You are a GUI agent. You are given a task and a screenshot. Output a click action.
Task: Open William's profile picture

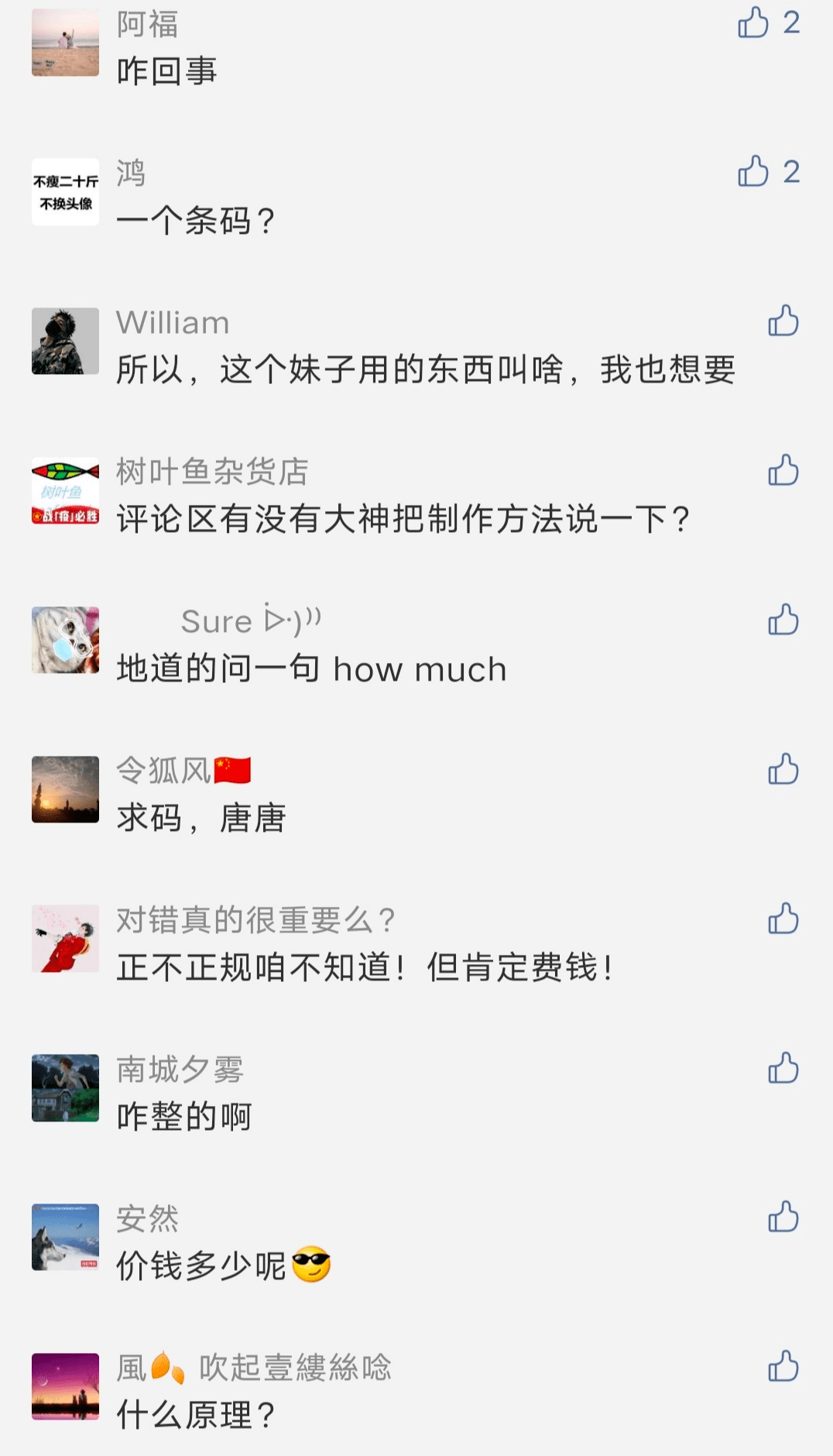(x=65, y=342)
